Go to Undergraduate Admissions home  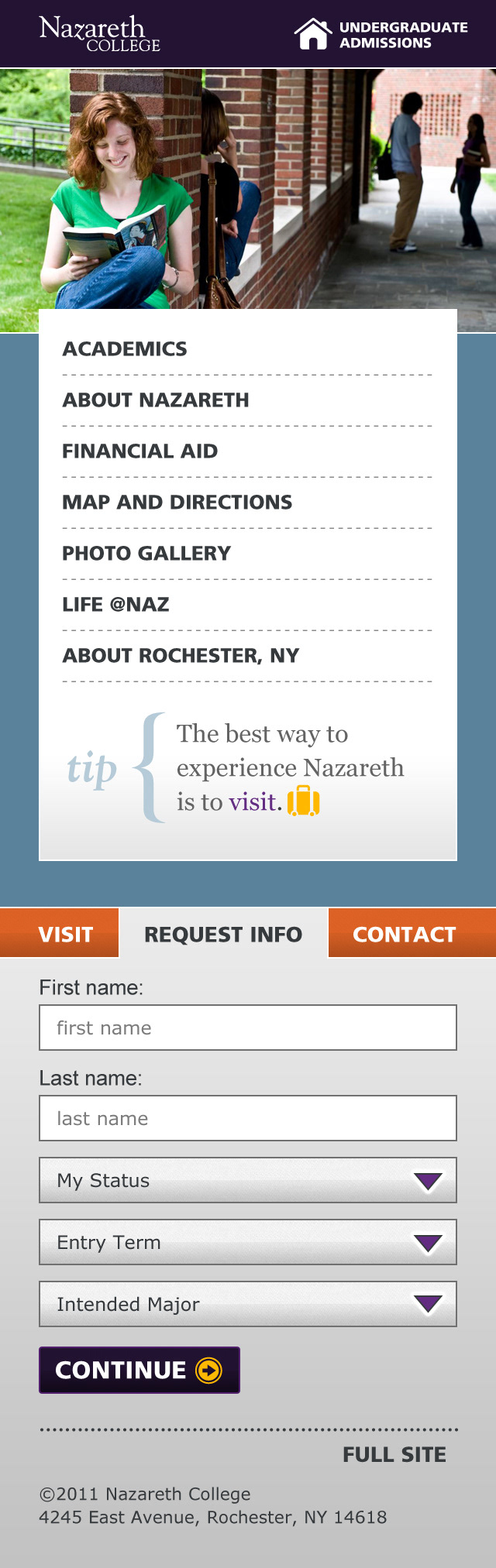pyautogui.click(x=381, y=35)
